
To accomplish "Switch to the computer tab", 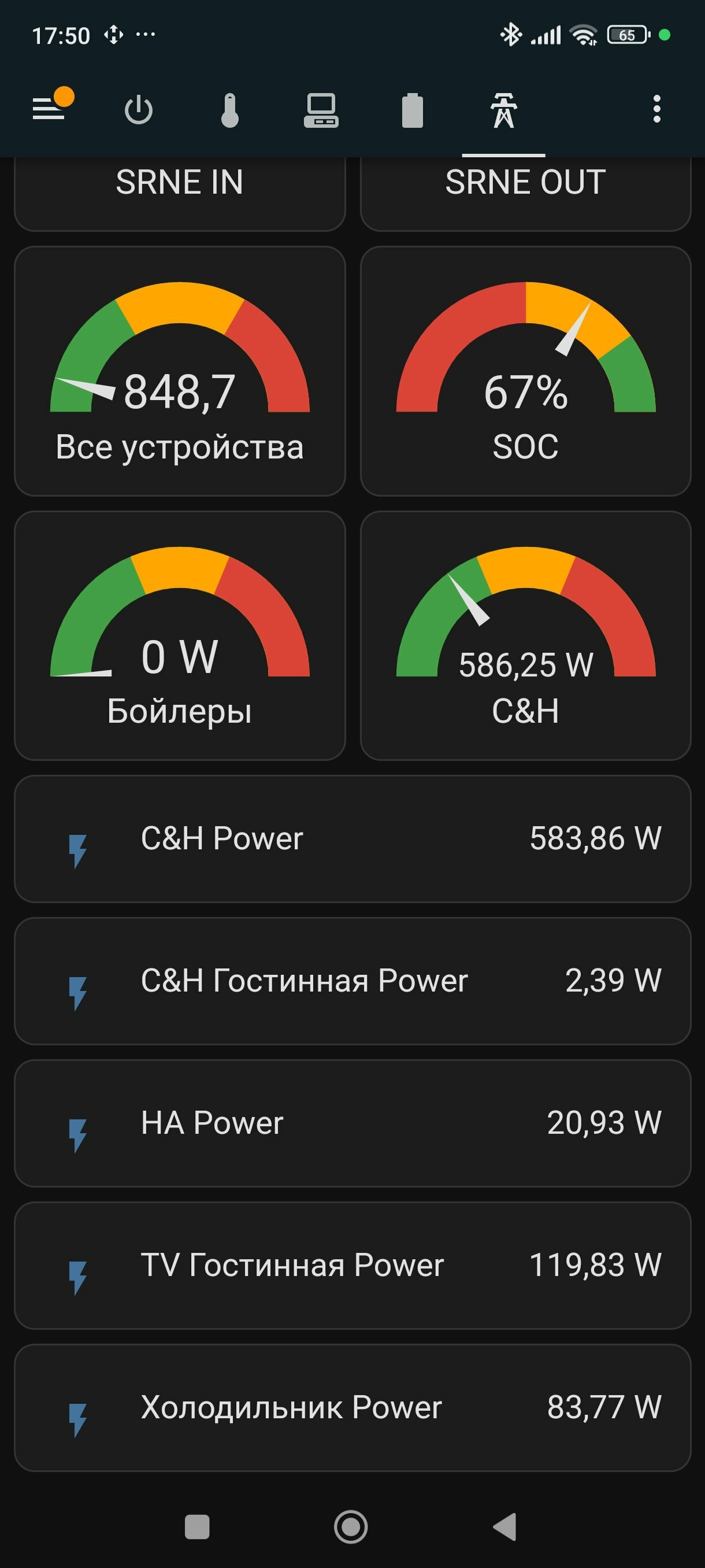I will pos(321,110).
